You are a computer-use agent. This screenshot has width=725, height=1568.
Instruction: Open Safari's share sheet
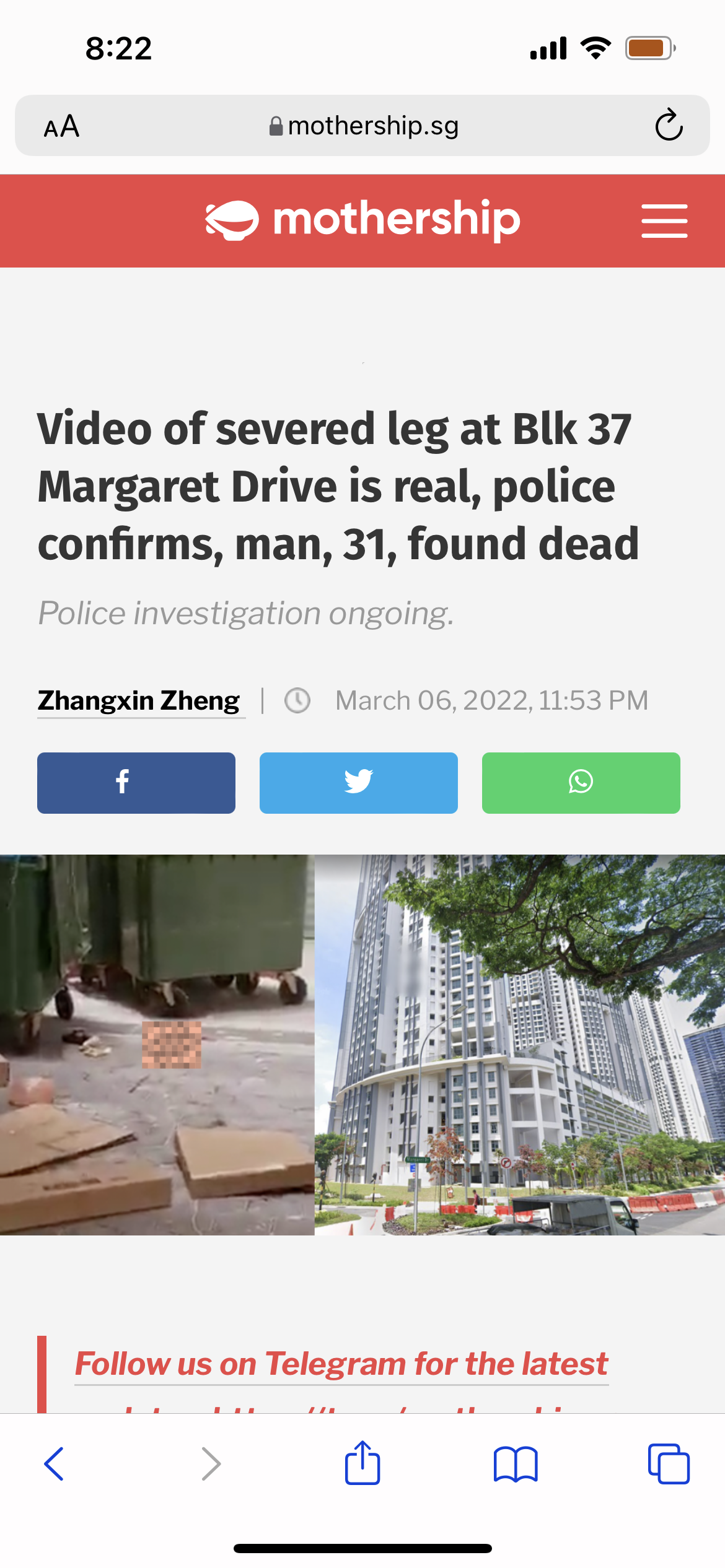pyautogui.click(x=362, y=1463)
